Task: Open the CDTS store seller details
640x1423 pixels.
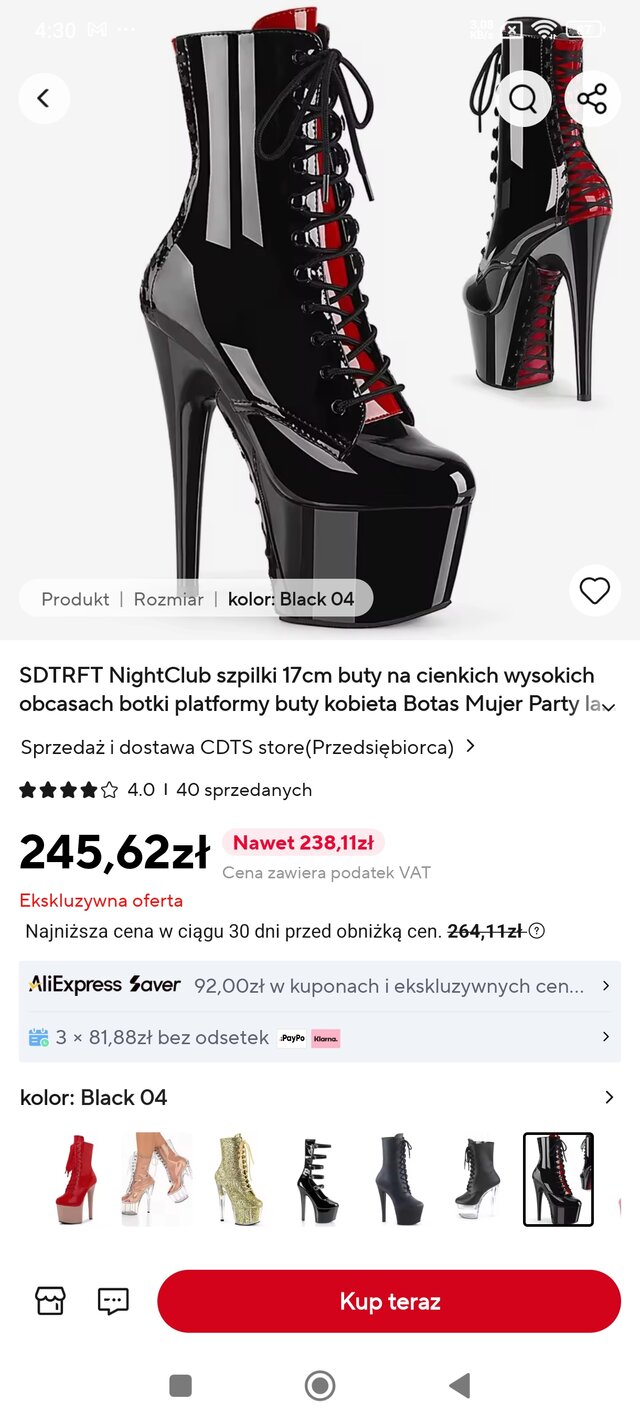Action: (x=248, y=747)
